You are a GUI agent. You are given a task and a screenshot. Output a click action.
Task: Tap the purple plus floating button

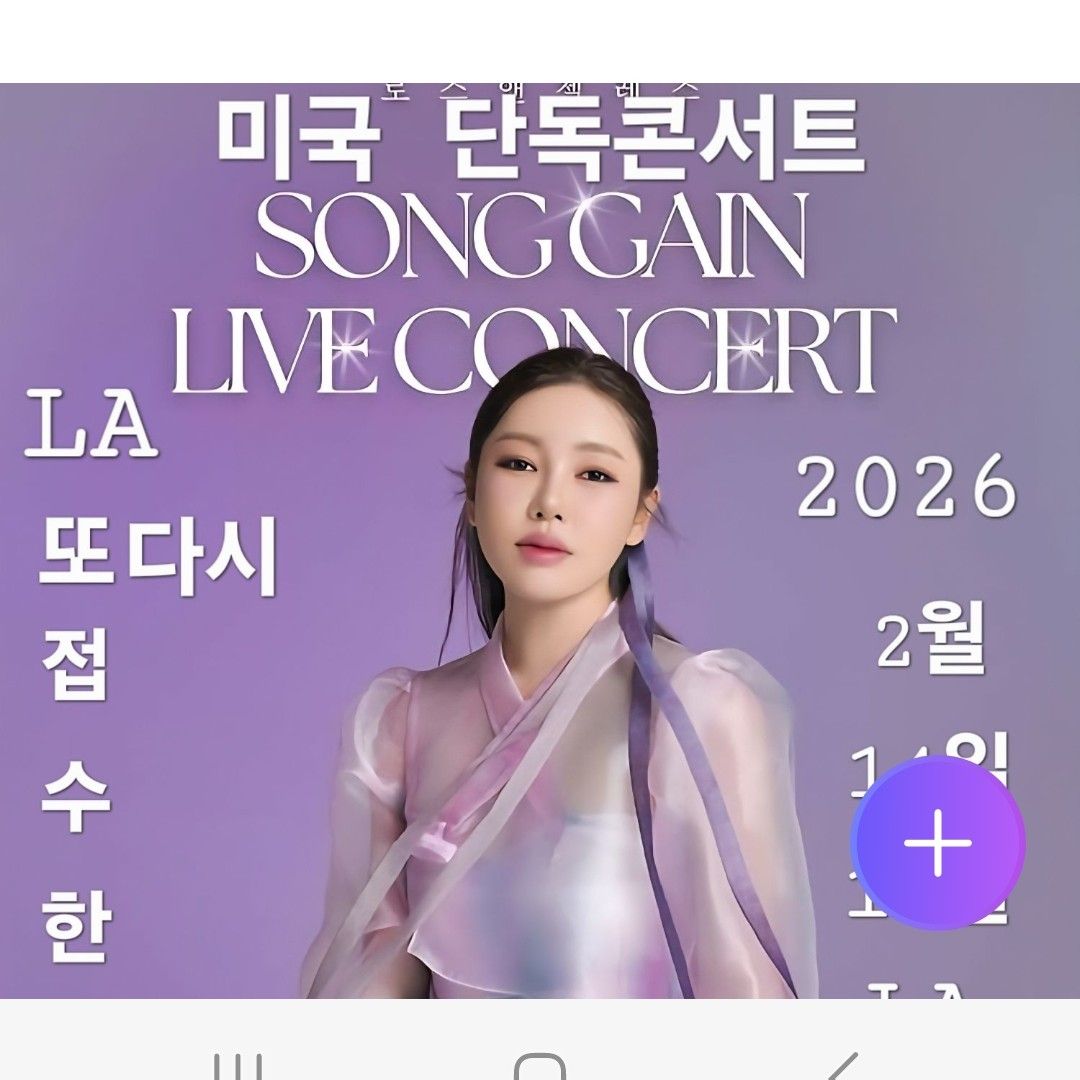pos(937,843)
